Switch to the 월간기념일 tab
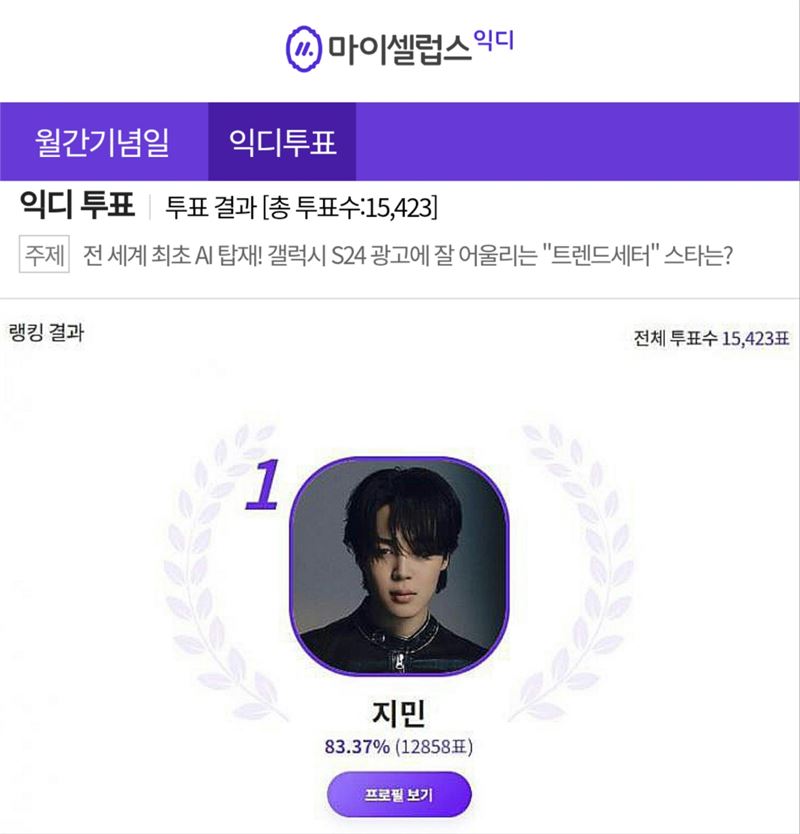This screenshot has height=834, width=800. (102, 142)
